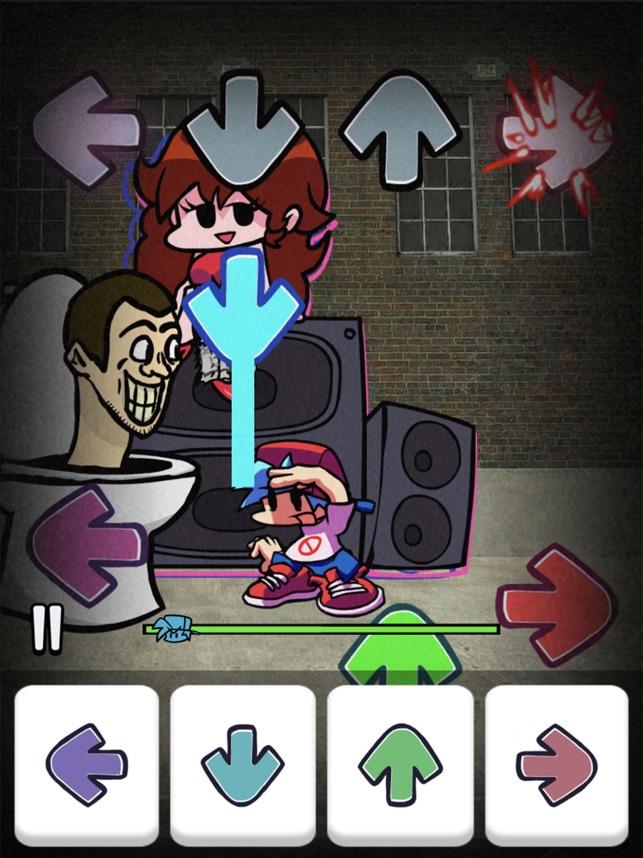Pause the game
643x858 pixels.
46,628
